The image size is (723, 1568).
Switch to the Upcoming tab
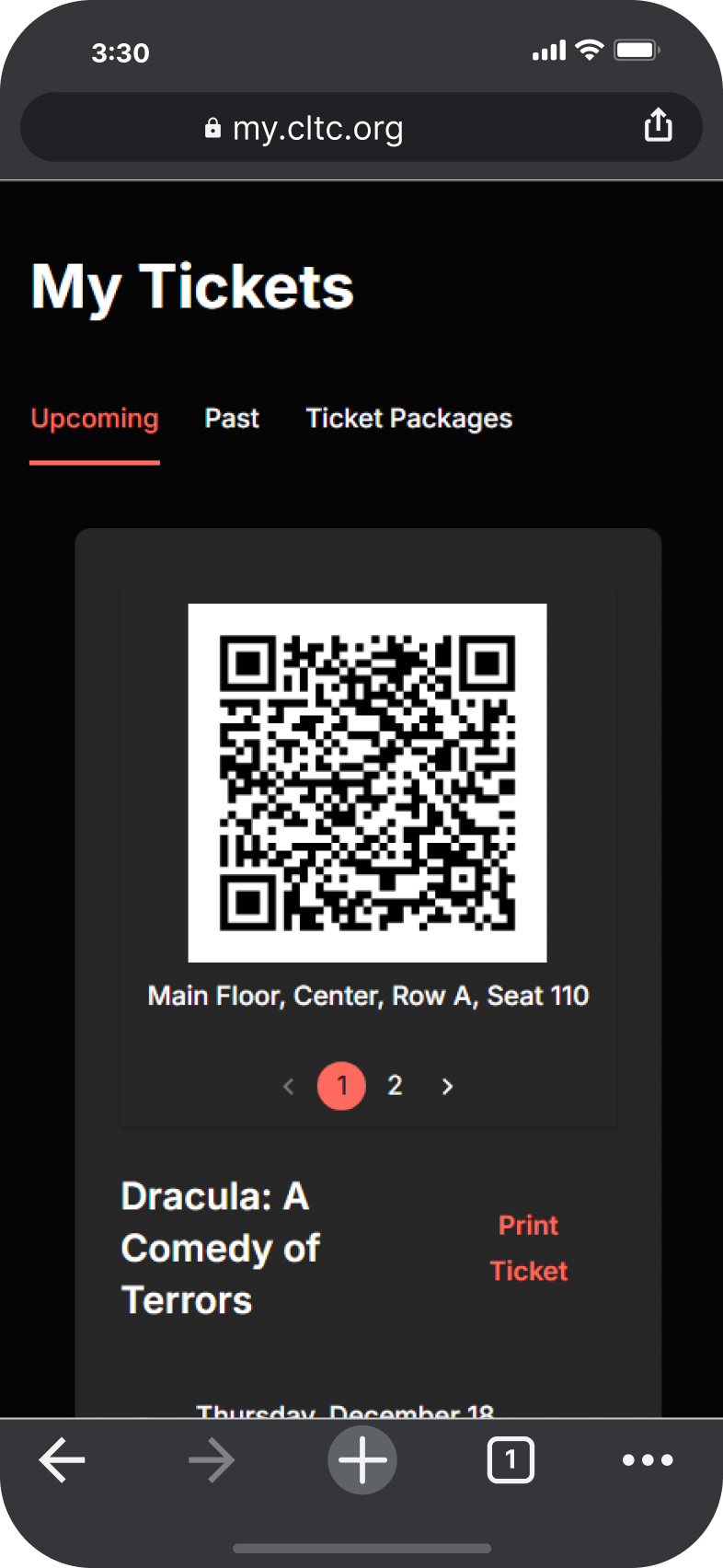click(x=95, y=419)
